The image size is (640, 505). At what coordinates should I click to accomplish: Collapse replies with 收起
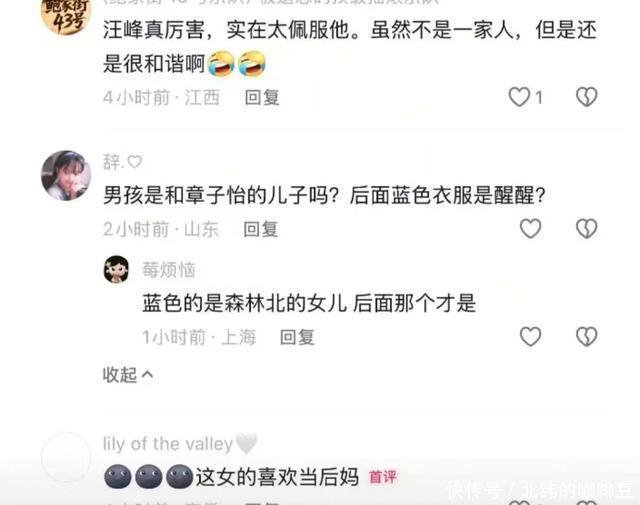coord(128,375)
